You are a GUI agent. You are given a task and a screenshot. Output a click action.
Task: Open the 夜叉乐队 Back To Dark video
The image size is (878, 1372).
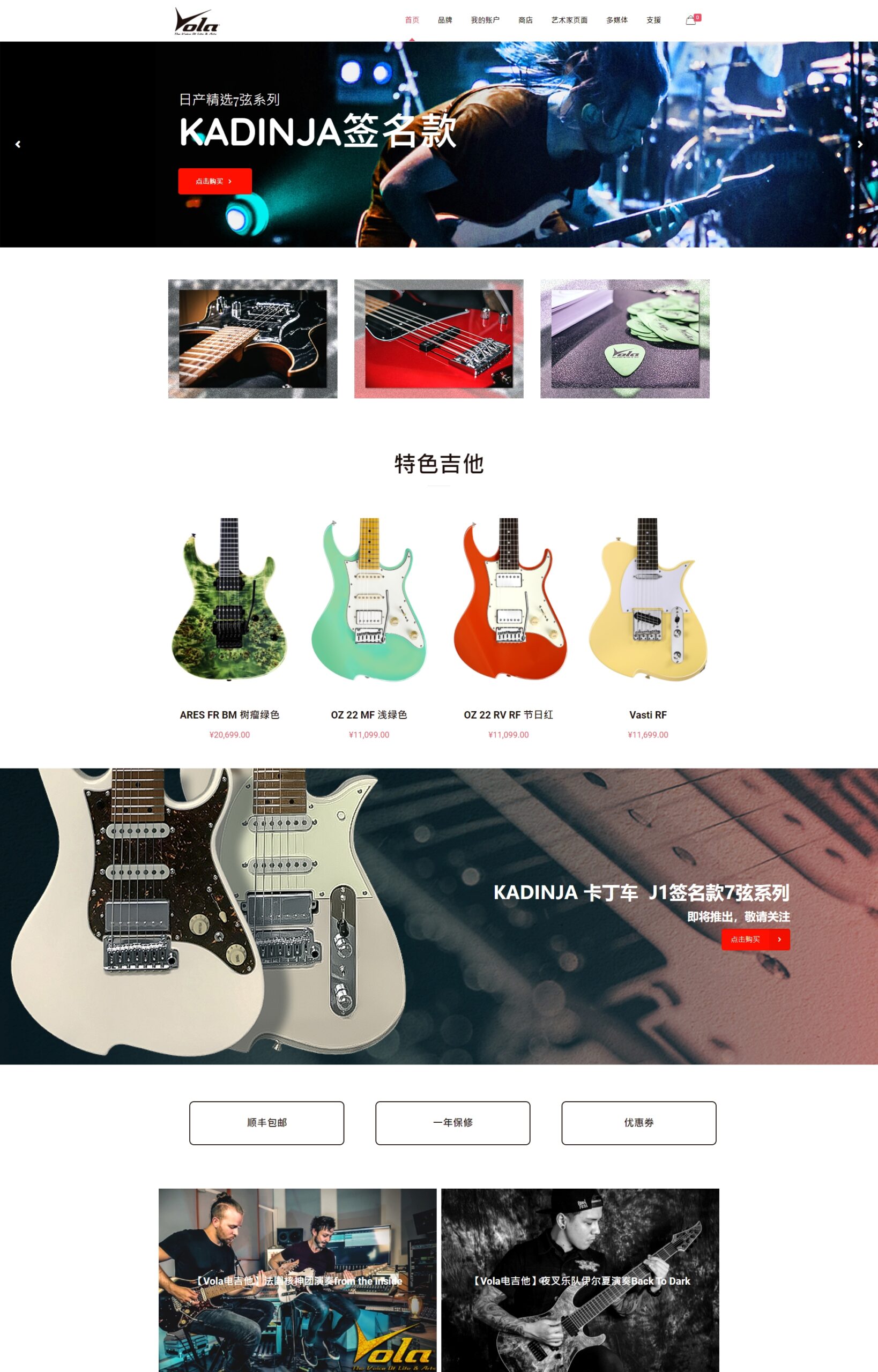[581, 1280]
